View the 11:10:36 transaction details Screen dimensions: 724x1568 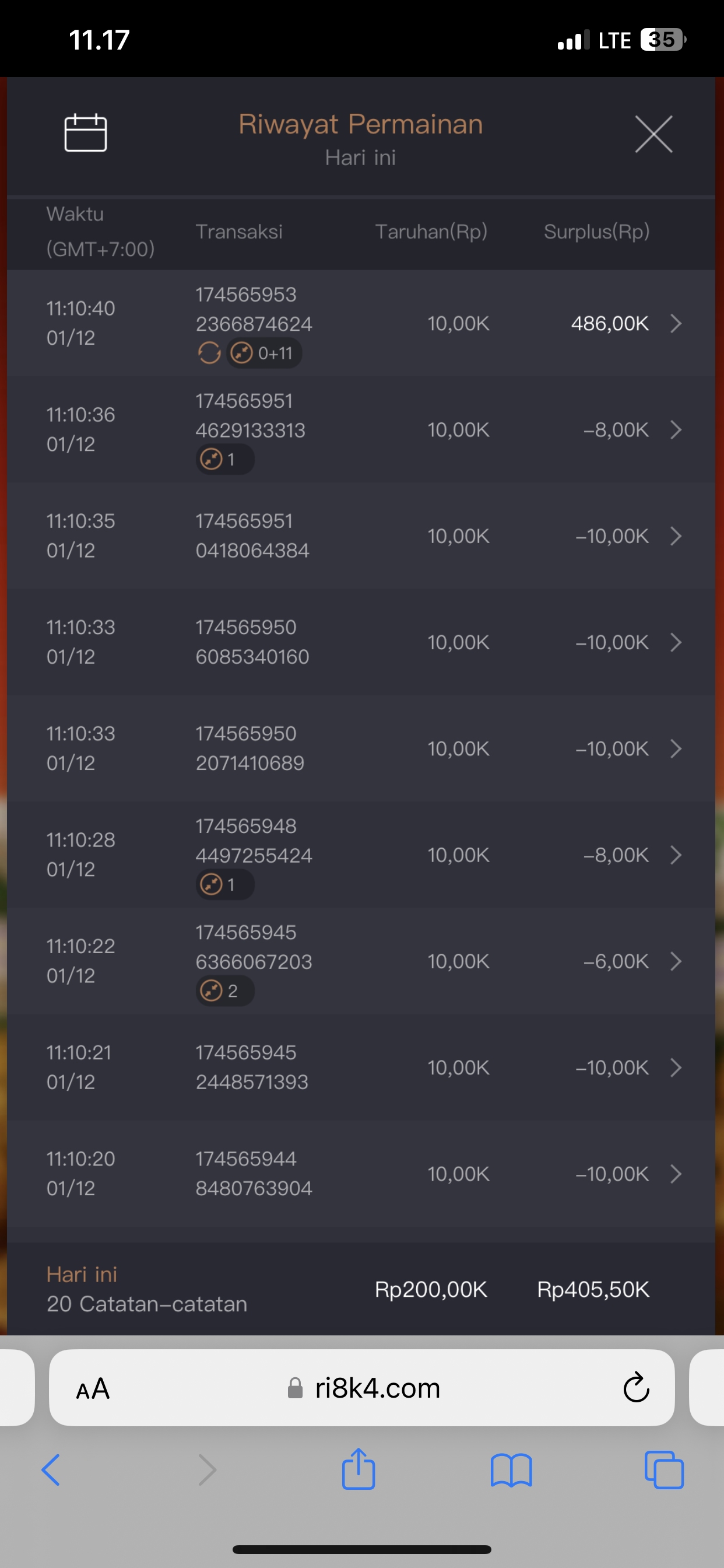point(674,430)
